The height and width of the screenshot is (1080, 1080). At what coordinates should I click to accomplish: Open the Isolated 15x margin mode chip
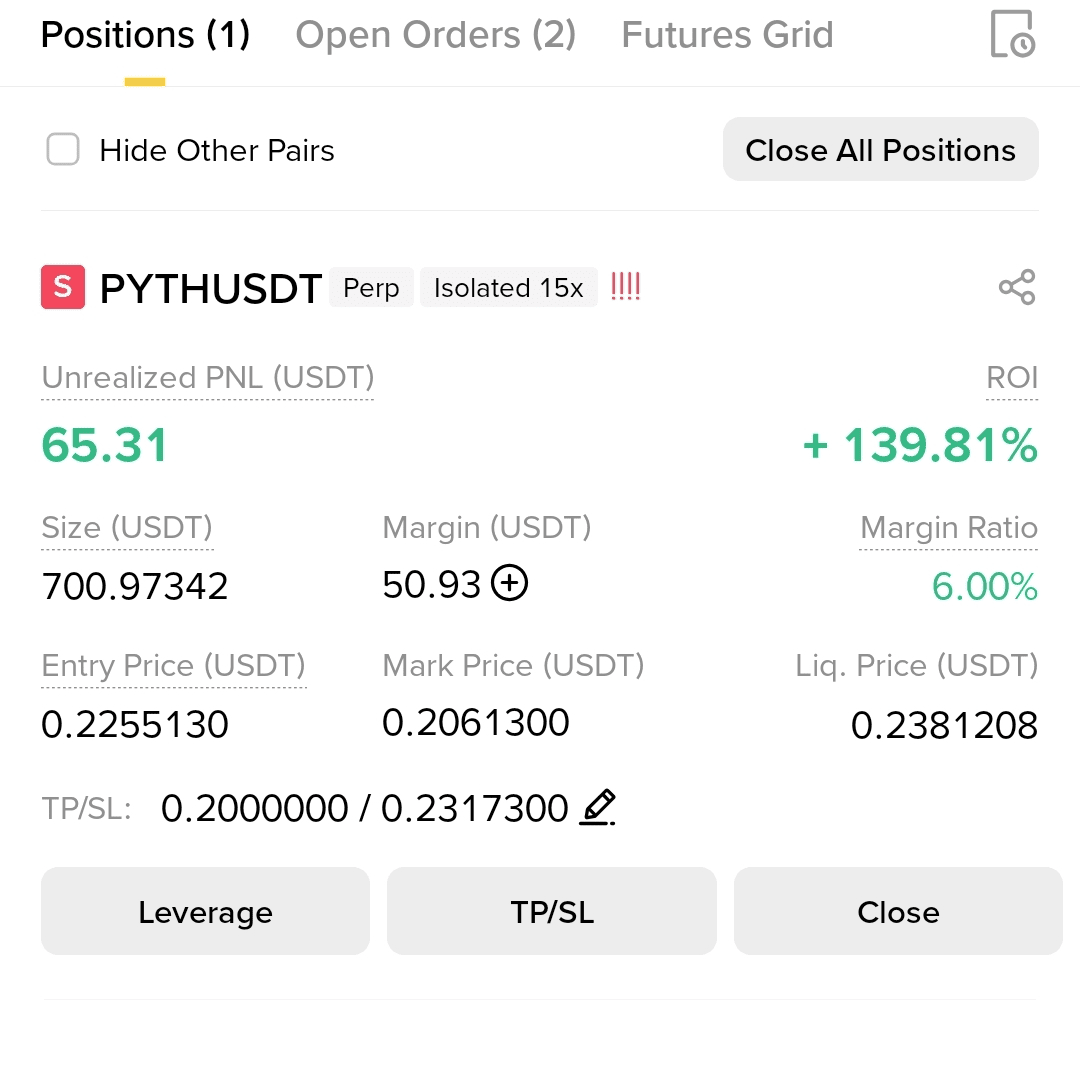pyautogui.click(x=508, y=288)
